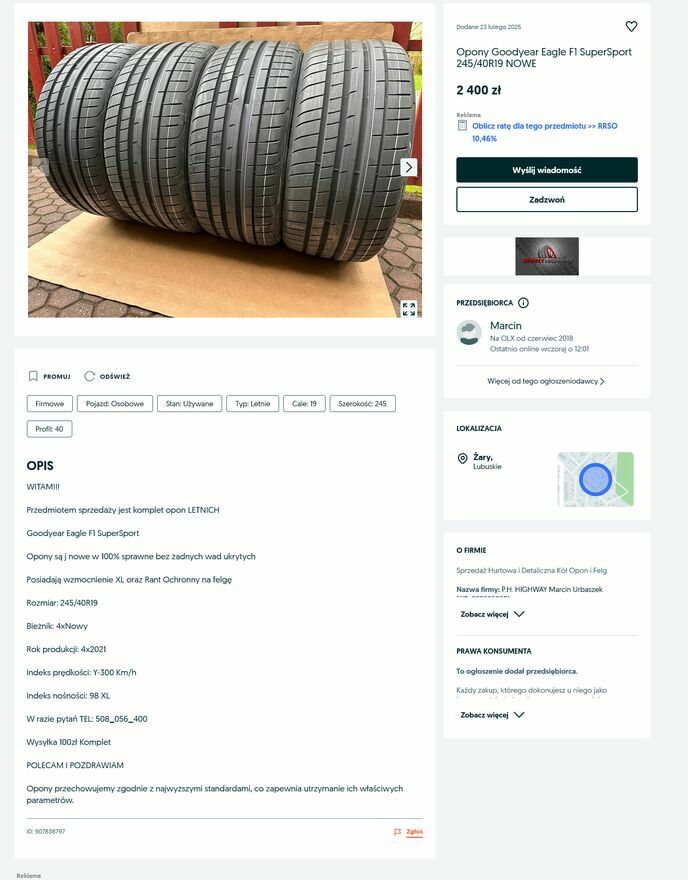
Task: Select the Firmowe chip
Action: [x=49, y=404]
